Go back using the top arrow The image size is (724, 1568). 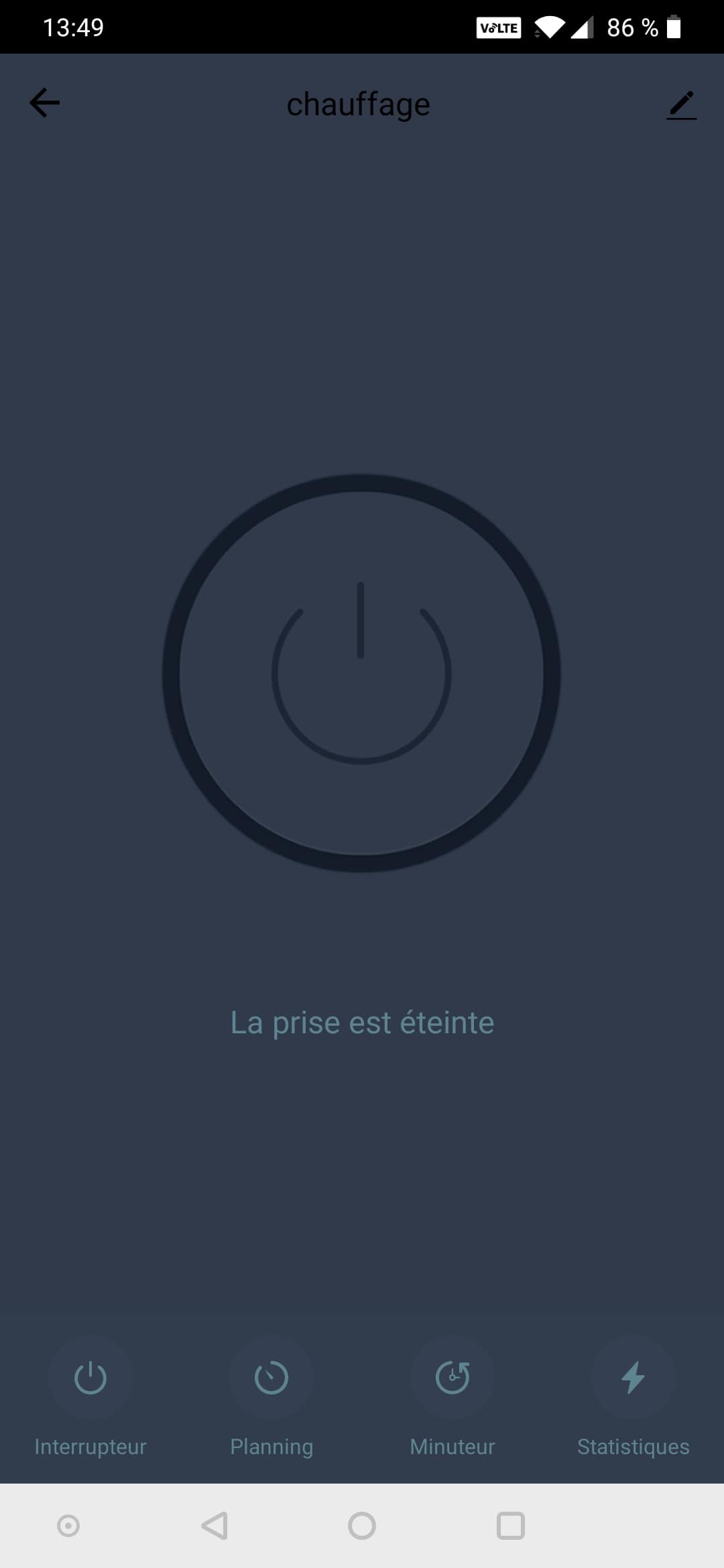click(45, 103)
